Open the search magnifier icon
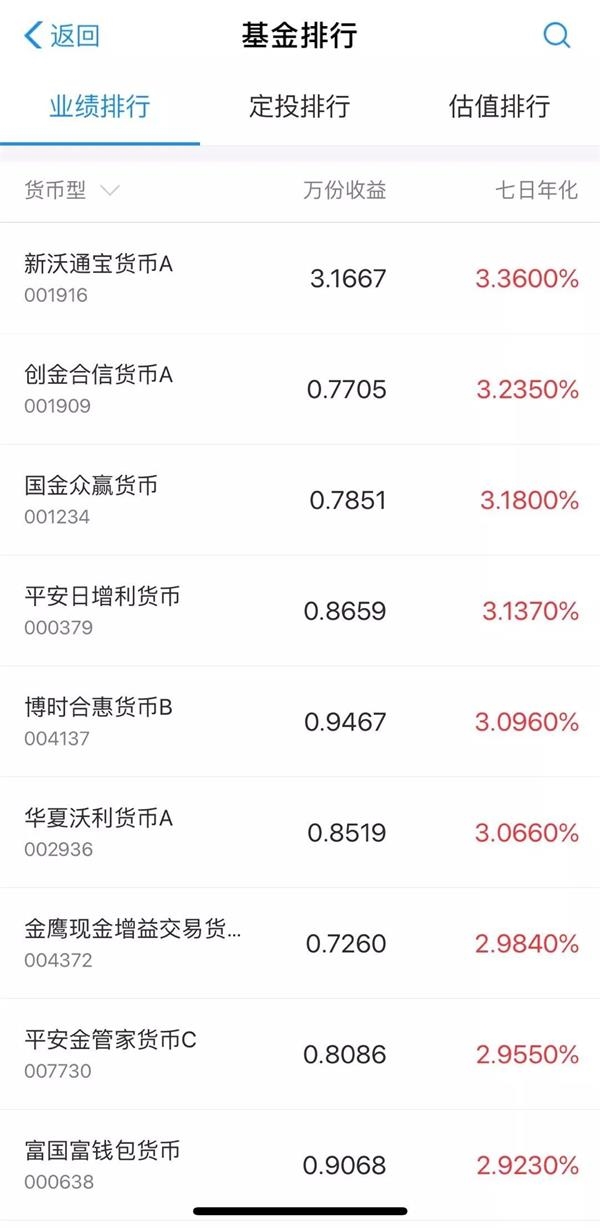Screen dimensions: 600x1228 [556, 36]
